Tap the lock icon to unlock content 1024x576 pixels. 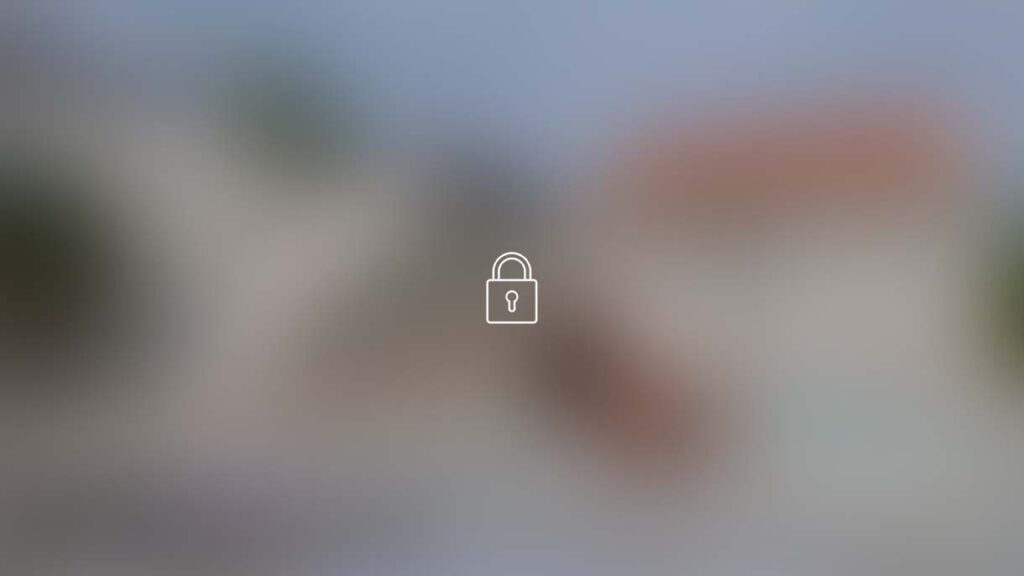[511, 289]
